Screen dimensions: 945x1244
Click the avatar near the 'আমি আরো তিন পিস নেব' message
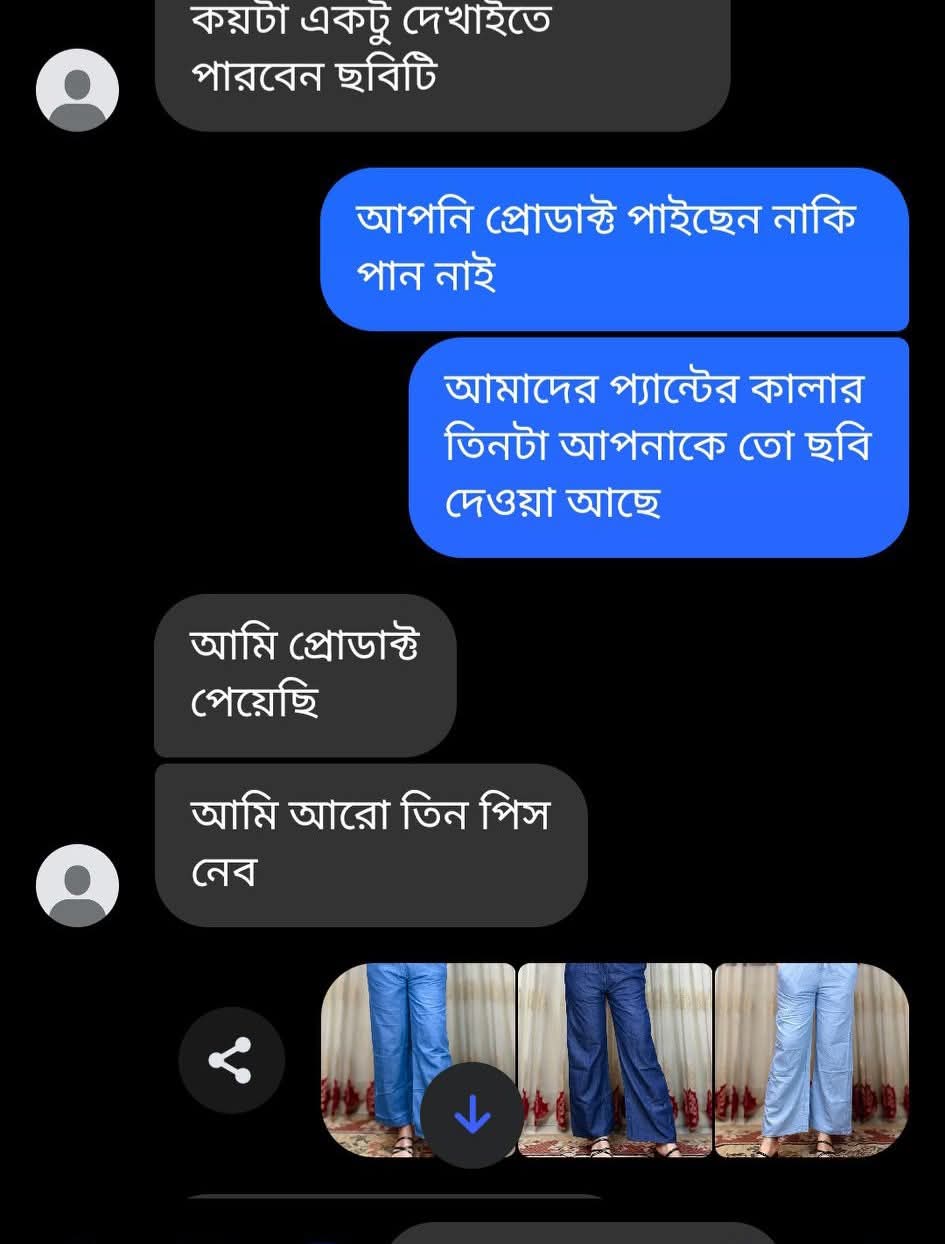(x=77, y=884)
